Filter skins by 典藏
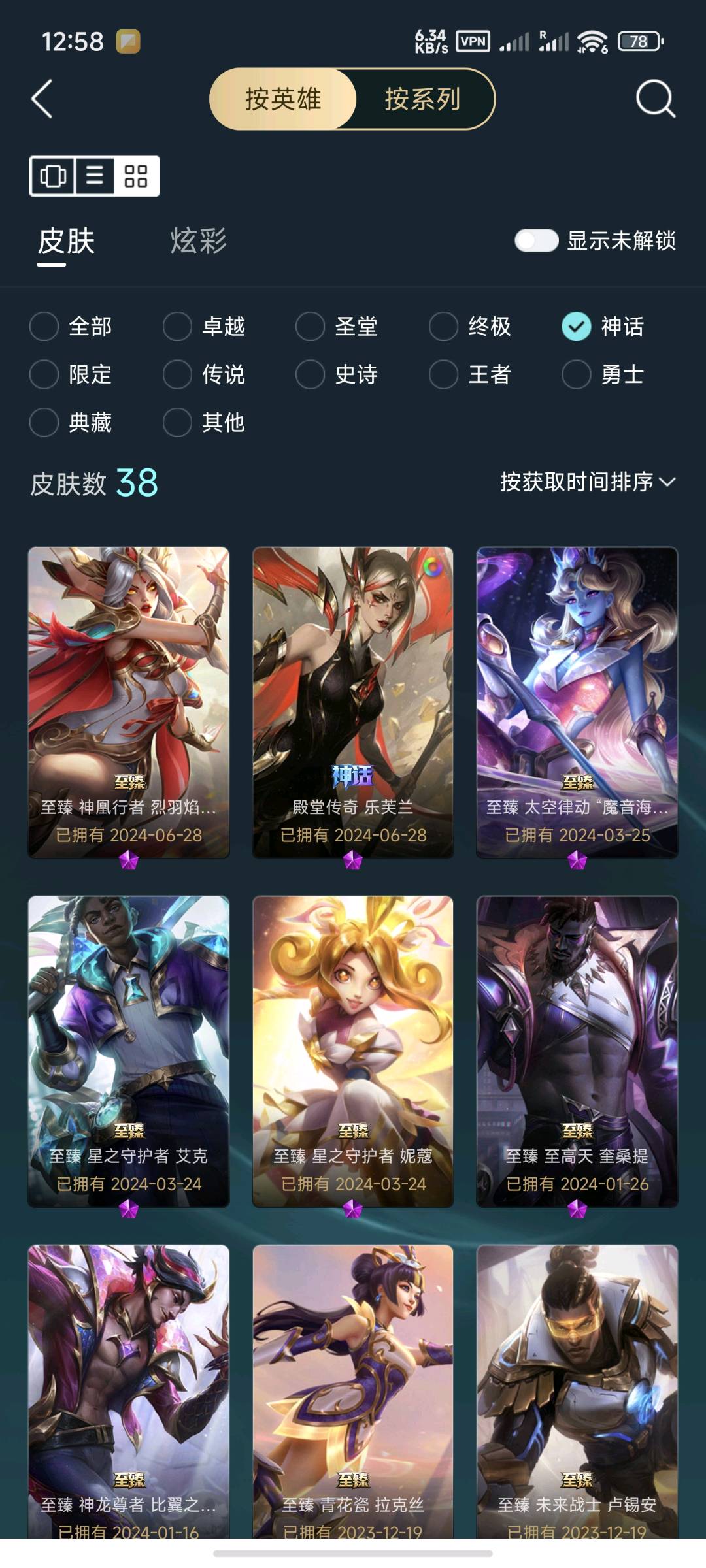This screenshot has height=1568, width=706. (x=71, y=423)
